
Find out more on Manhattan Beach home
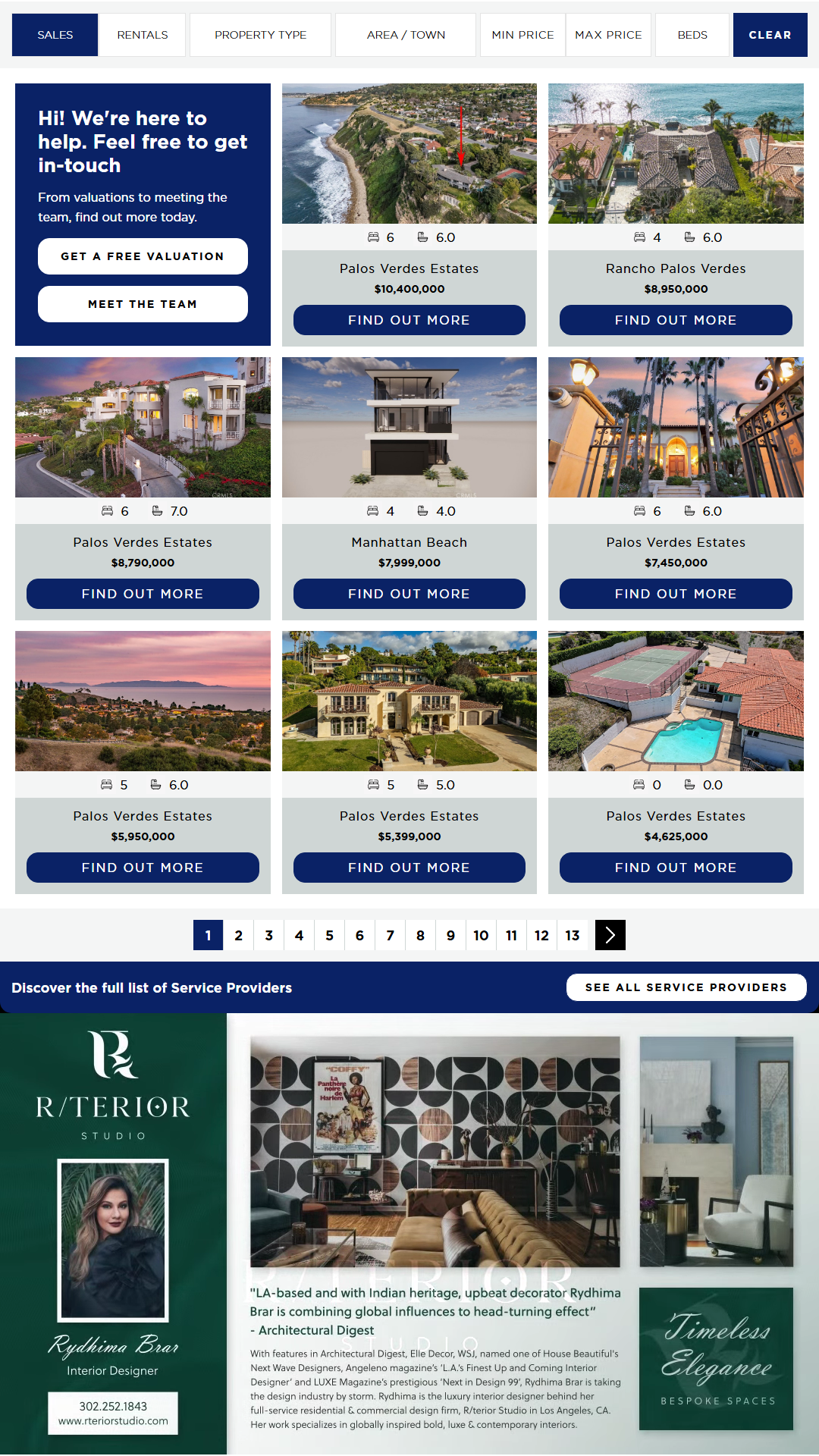pos(409,594)
